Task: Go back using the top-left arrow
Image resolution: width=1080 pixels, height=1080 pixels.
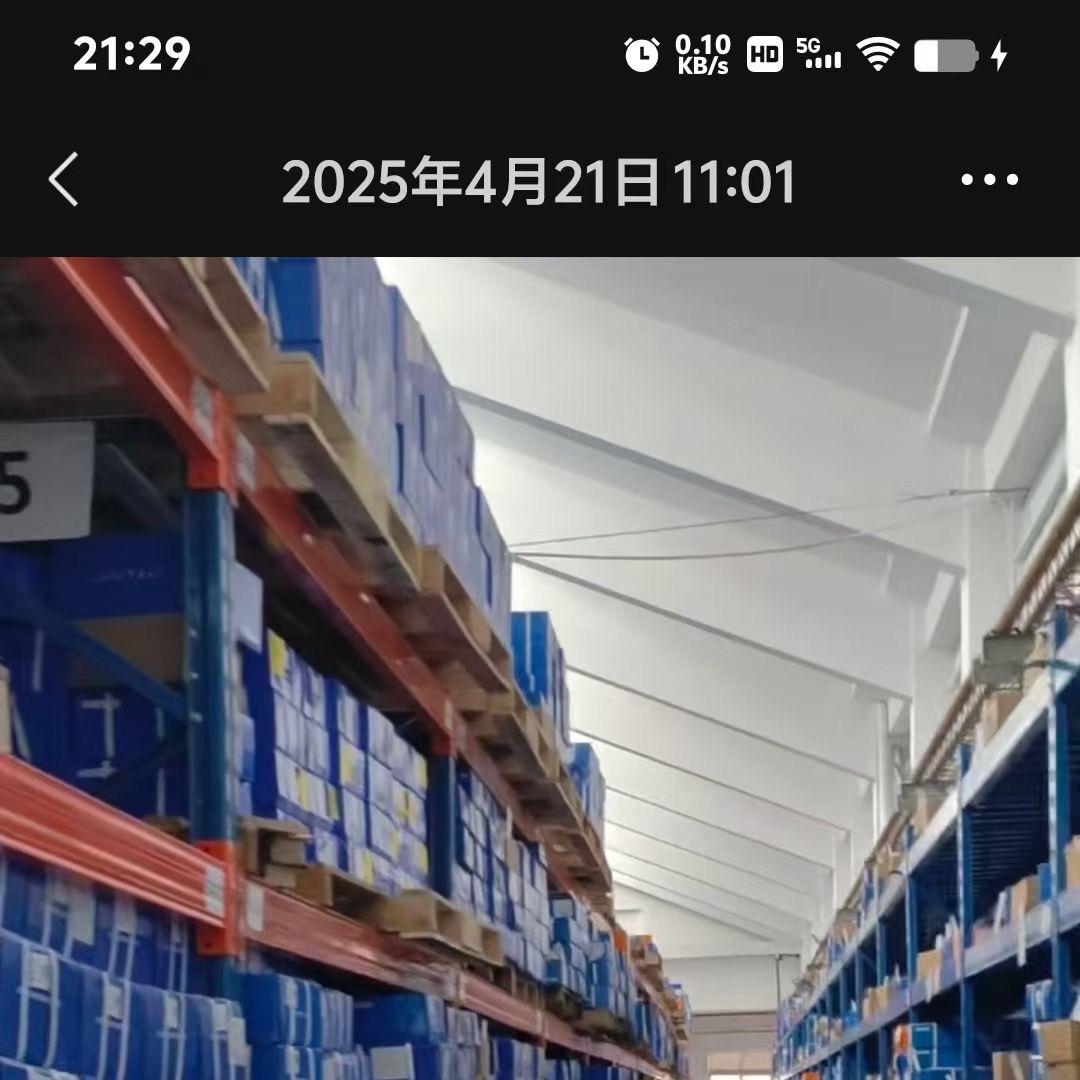Action: (64, 181)
